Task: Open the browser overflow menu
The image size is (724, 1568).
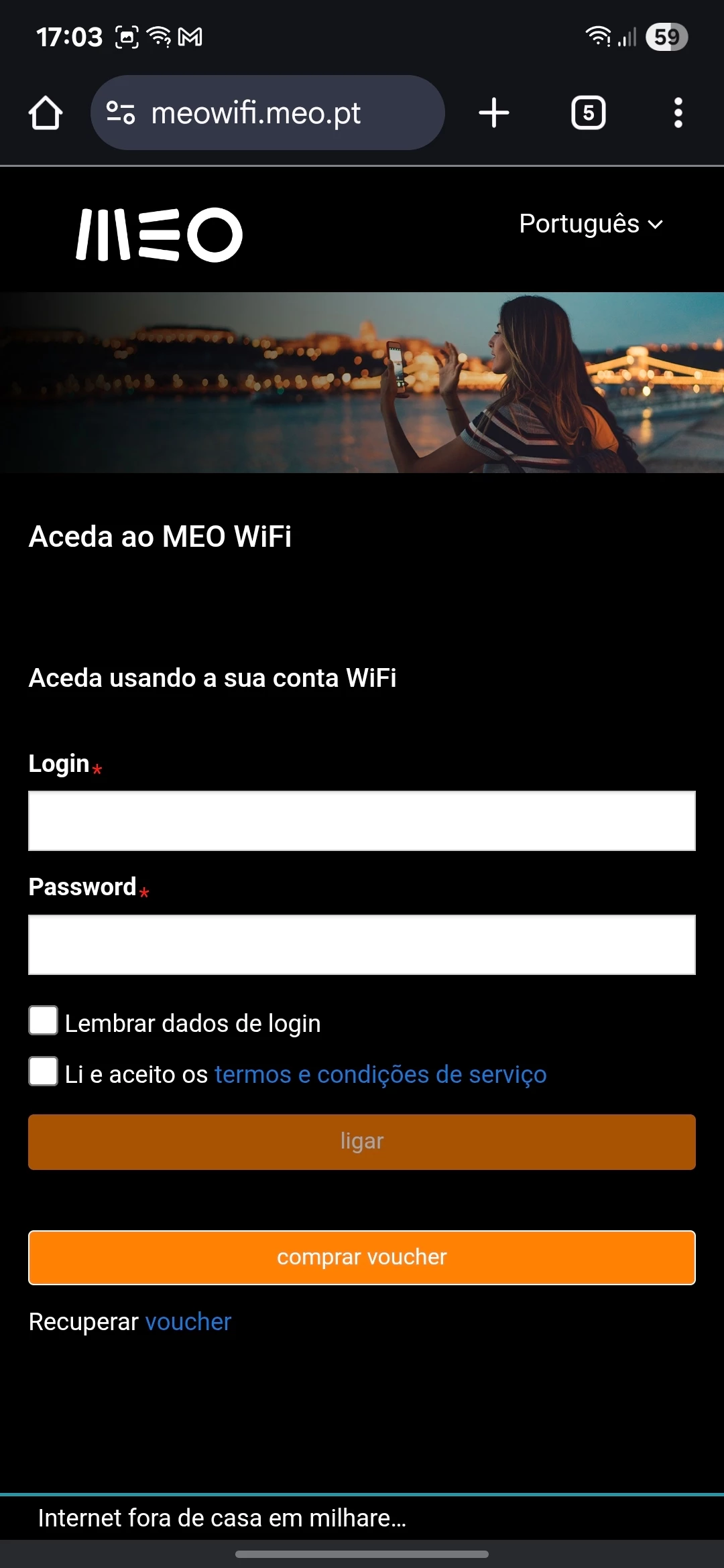Action: tap(678, 113)
